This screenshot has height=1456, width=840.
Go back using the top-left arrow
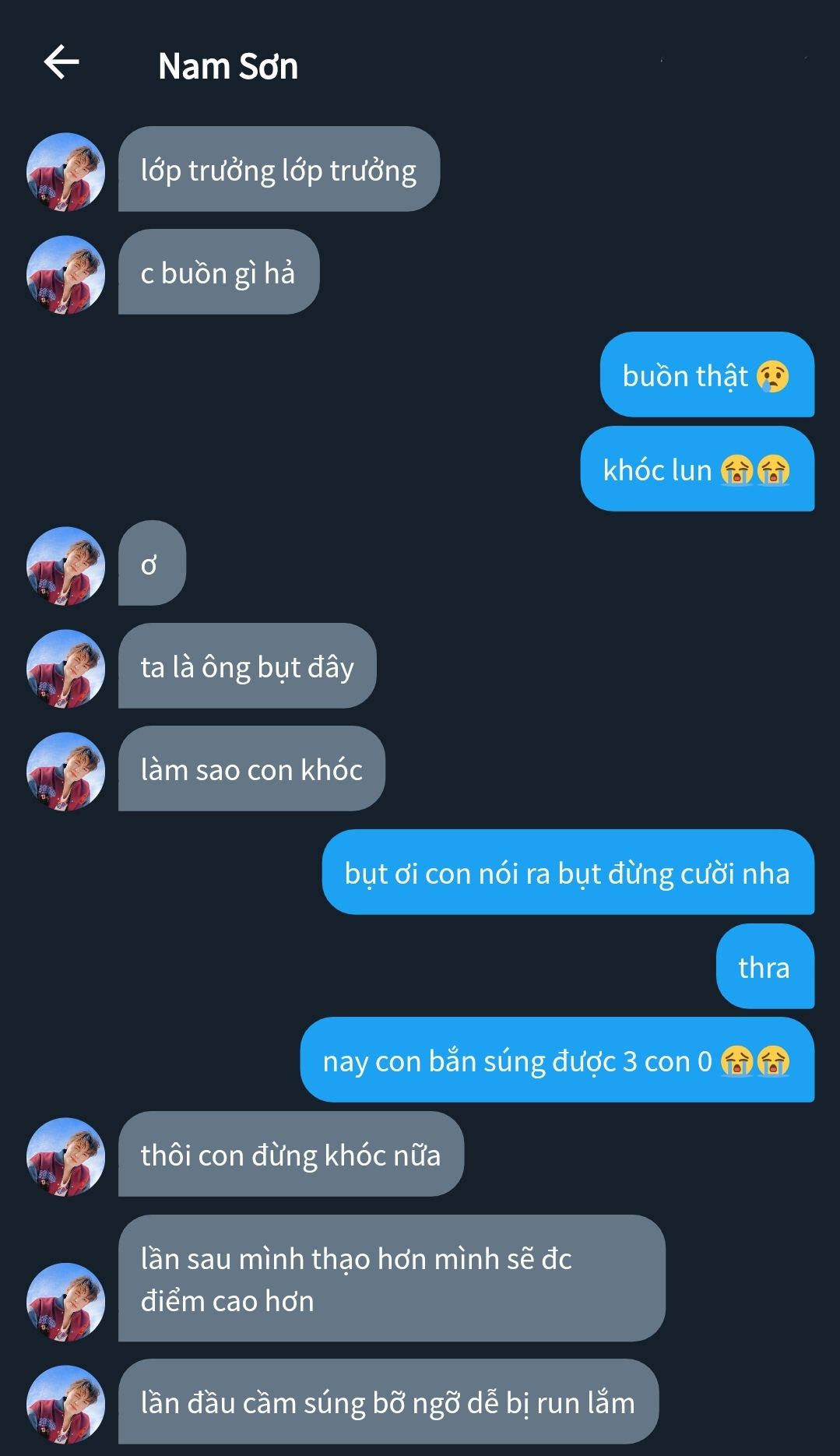(x=62, y=62)
